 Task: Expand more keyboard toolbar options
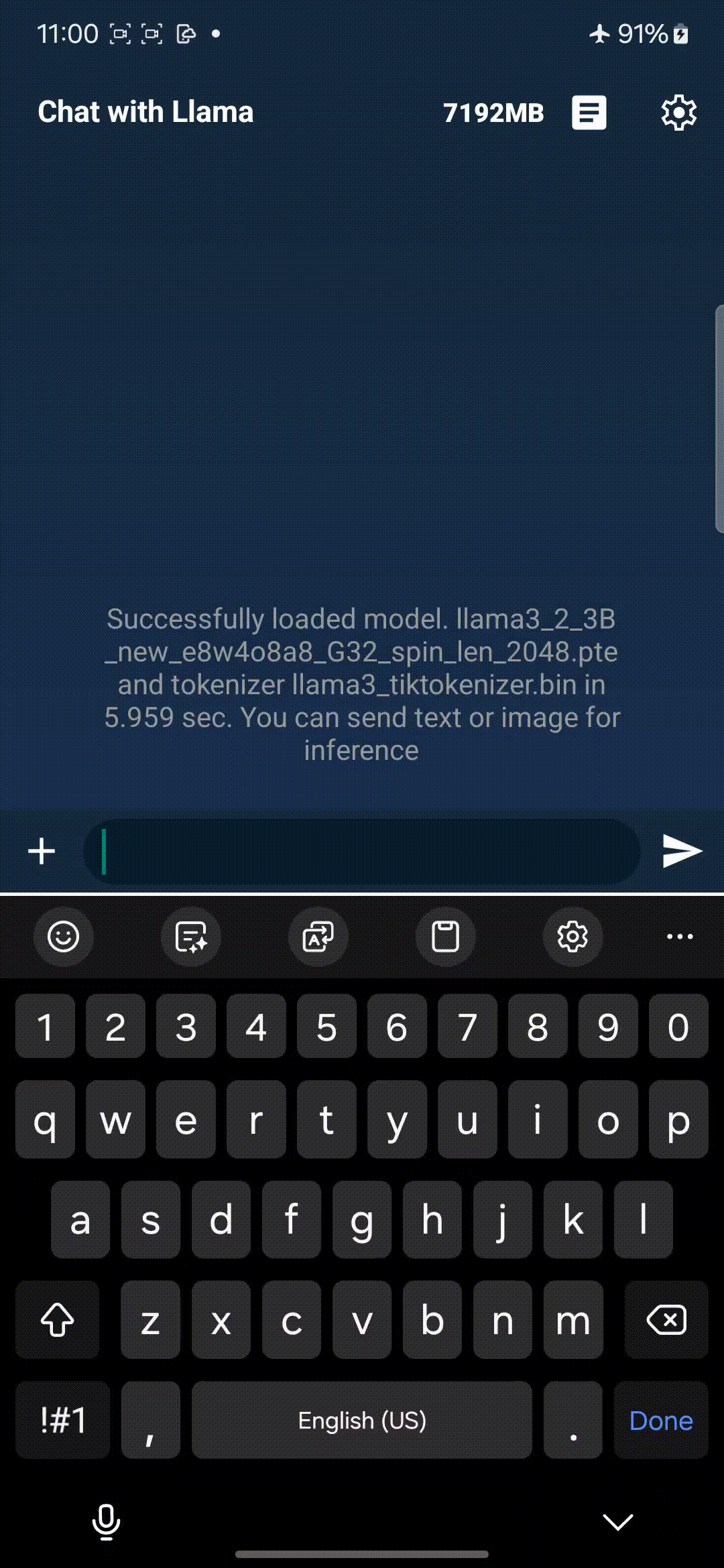tap(680, 936)
